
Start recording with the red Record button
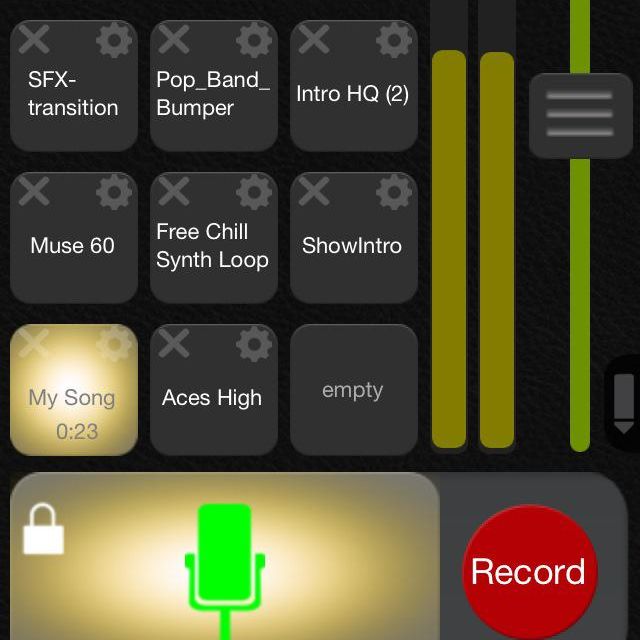pos(528,571)
